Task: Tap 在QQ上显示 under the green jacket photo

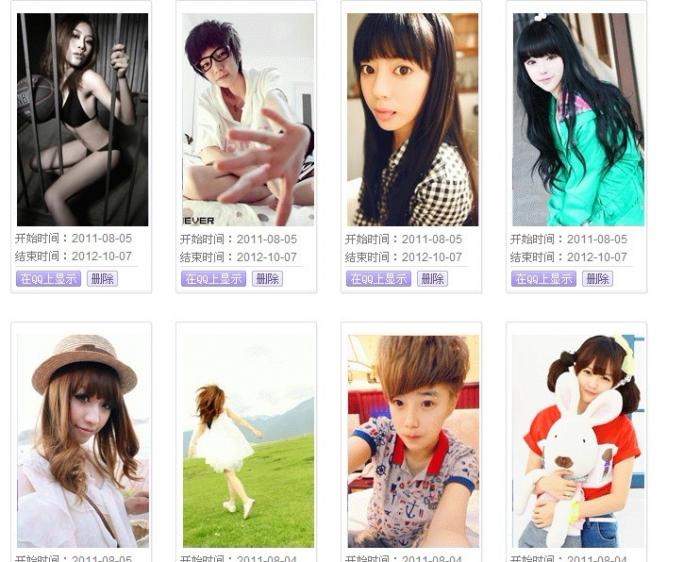Action: coord(543,279)
